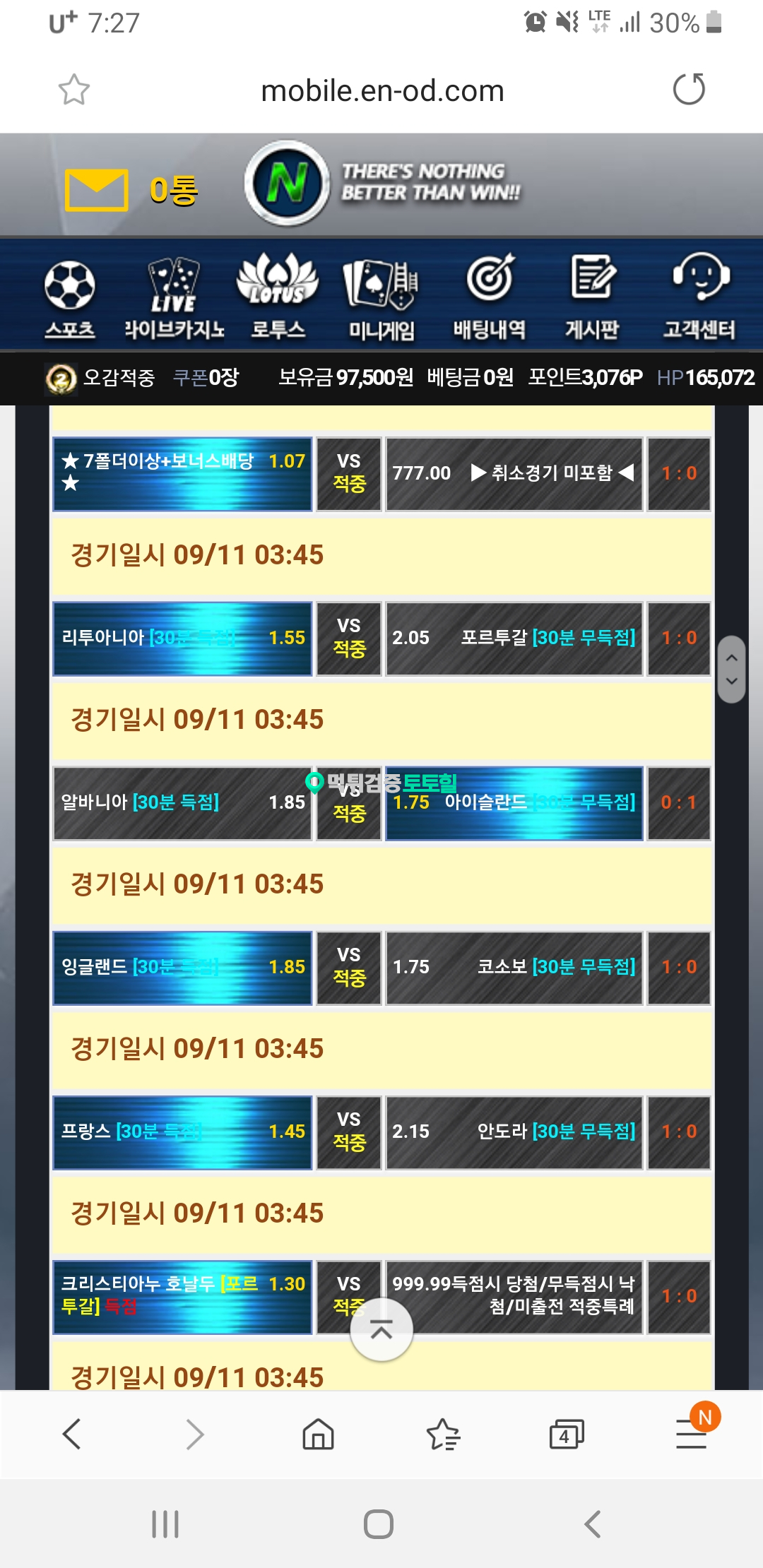Viewport: 763px width, 1568px height.
Task: Open the browser home page
Action: [318, 1435]
